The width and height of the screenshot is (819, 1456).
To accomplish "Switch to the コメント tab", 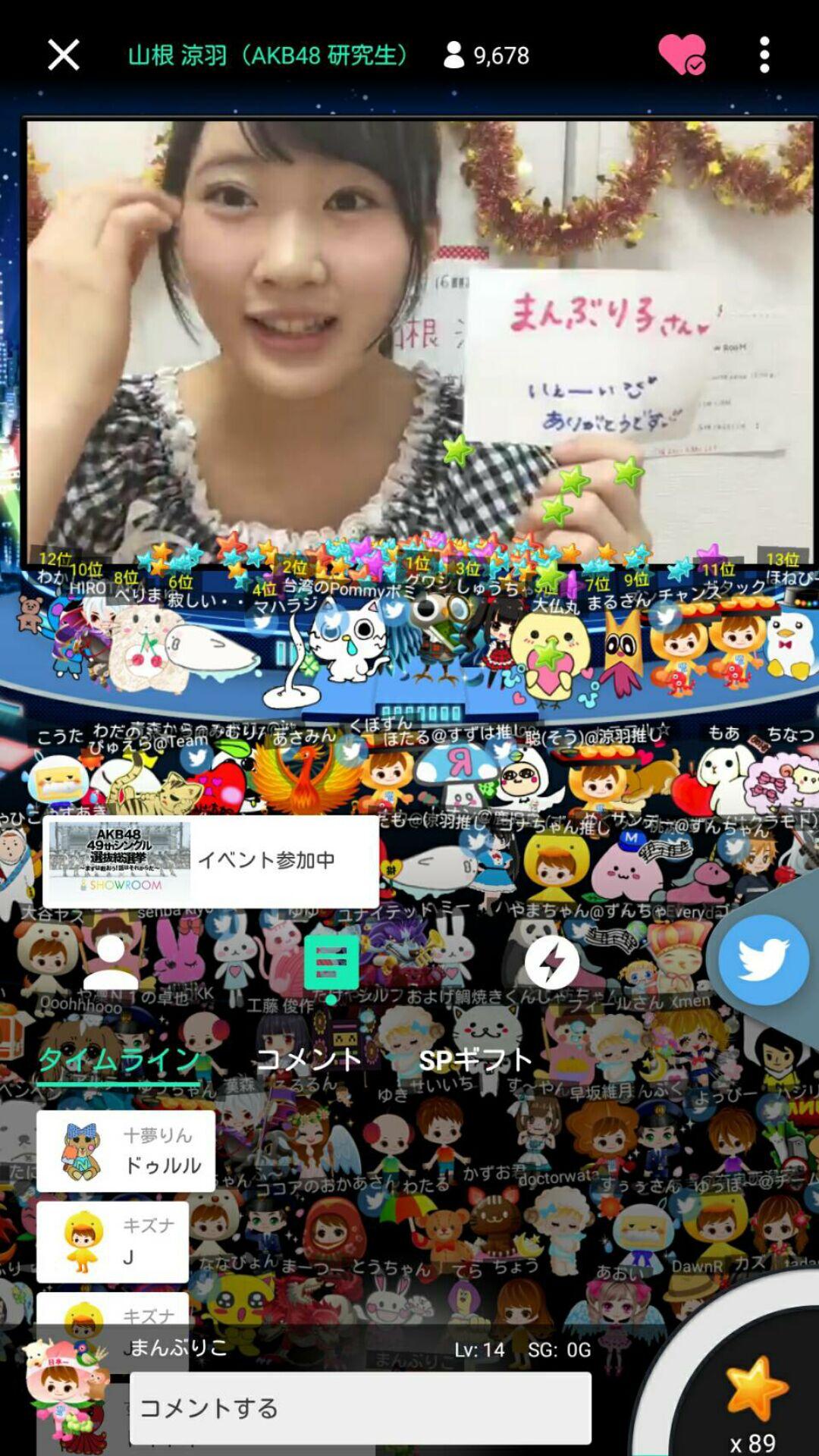I will pos(308,1059).
